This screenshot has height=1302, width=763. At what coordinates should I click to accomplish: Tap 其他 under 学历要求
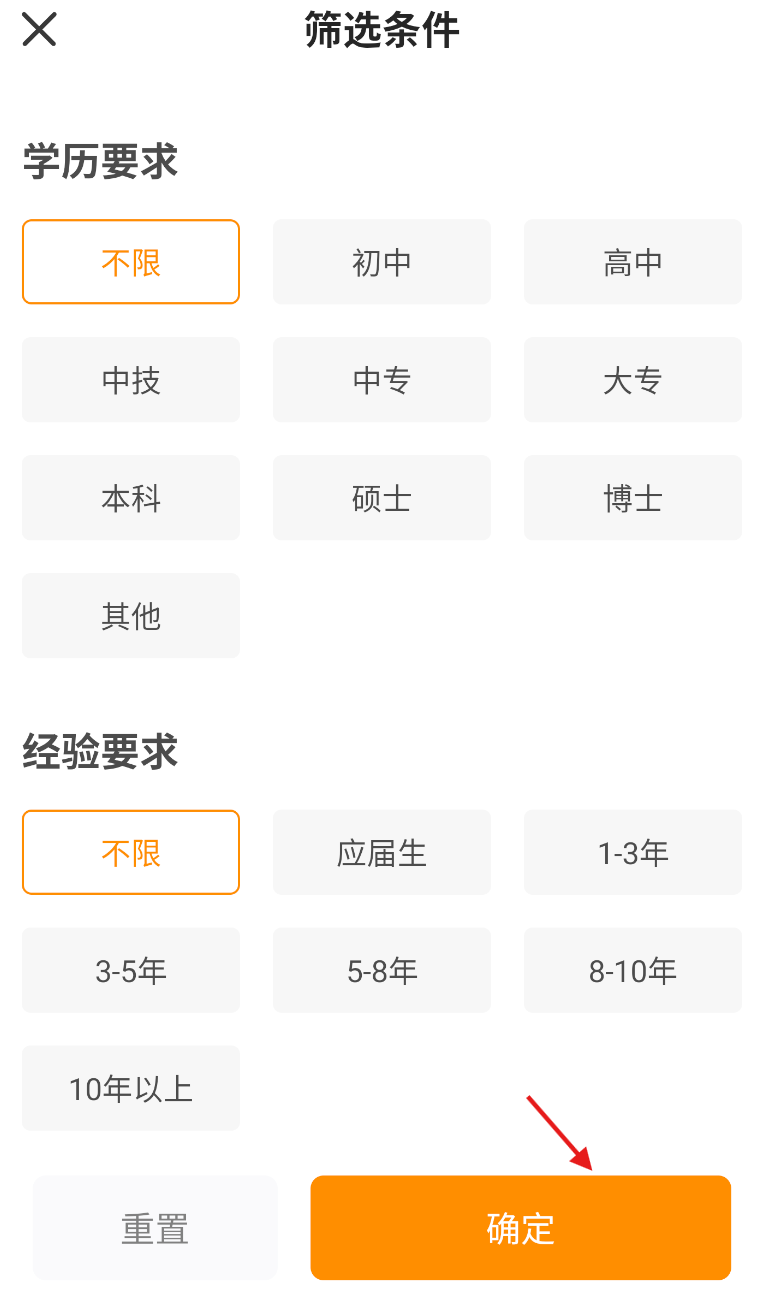(x=131, y=616)
